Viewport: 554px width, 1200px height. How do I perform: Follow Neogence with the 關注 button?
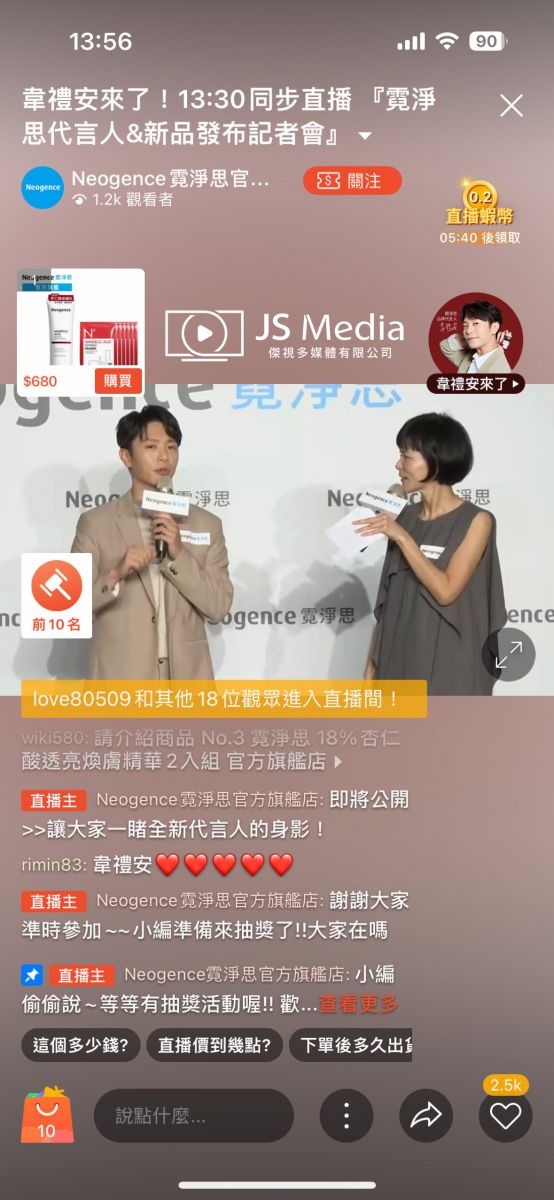[352, 181]
